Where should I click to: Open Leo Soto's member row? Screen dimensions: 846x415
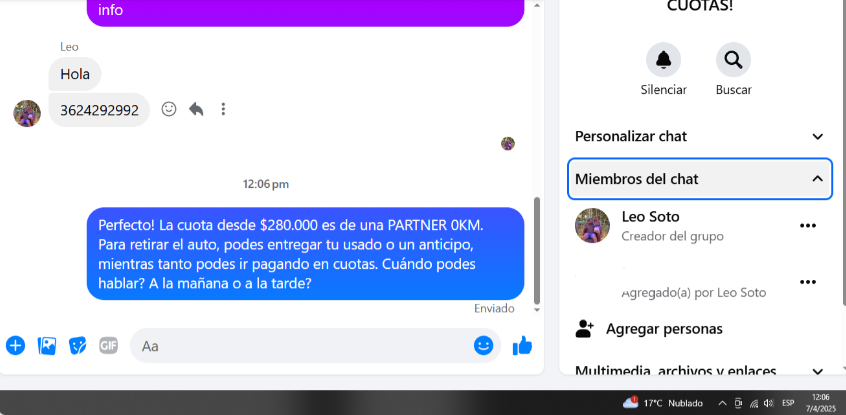680,226
